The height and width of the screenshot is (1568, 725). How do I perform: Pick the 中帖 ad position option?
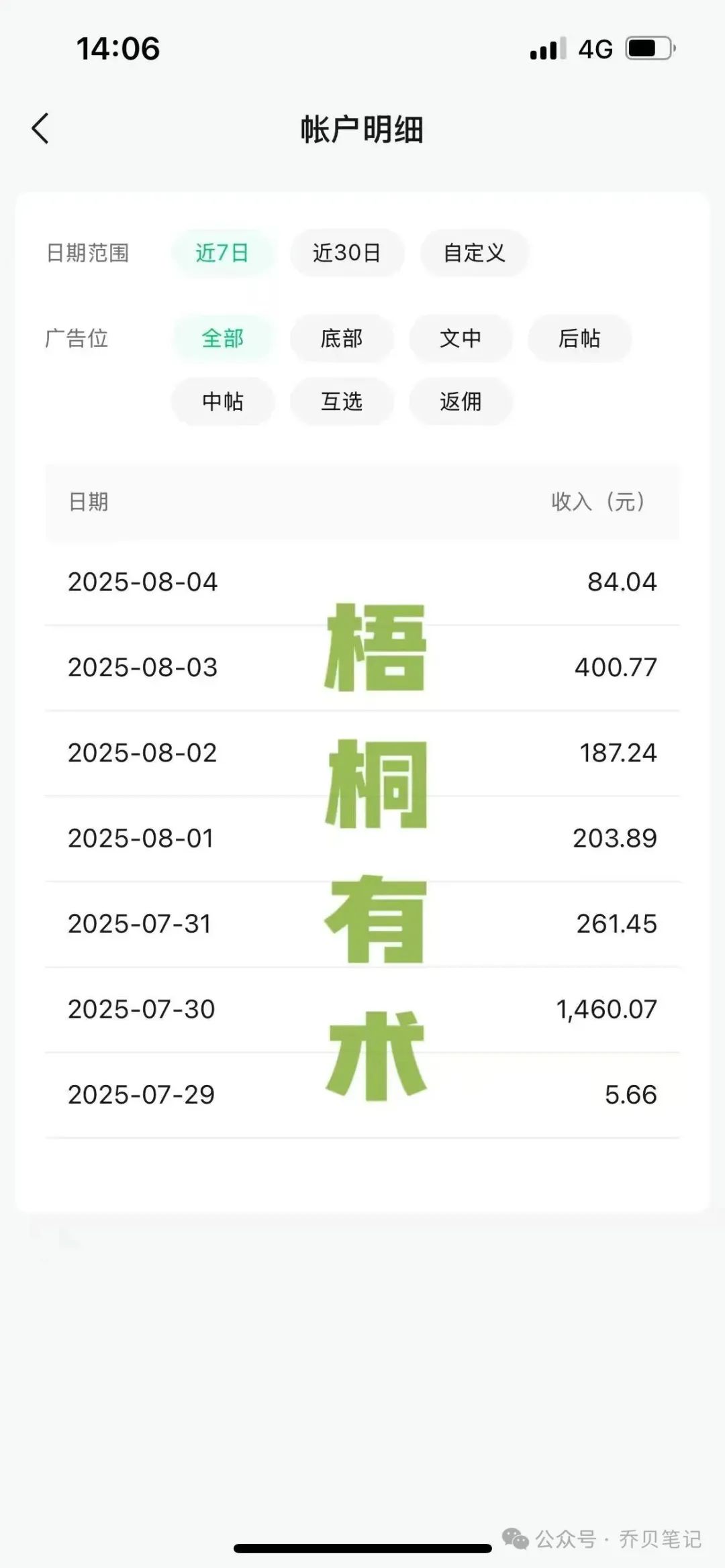tap(222, 401)
